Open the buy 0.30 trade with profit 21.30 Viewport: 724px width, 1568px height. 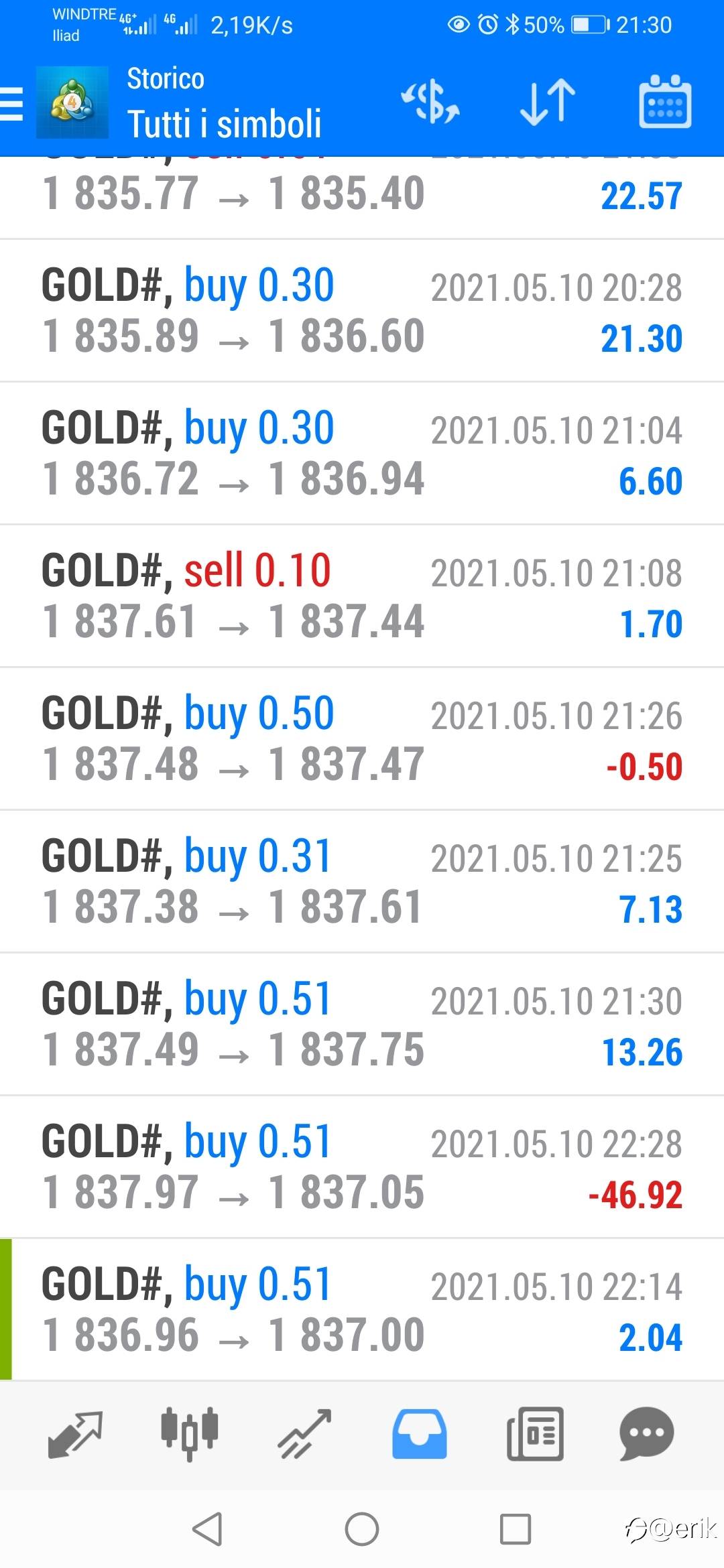pos(362,311)
